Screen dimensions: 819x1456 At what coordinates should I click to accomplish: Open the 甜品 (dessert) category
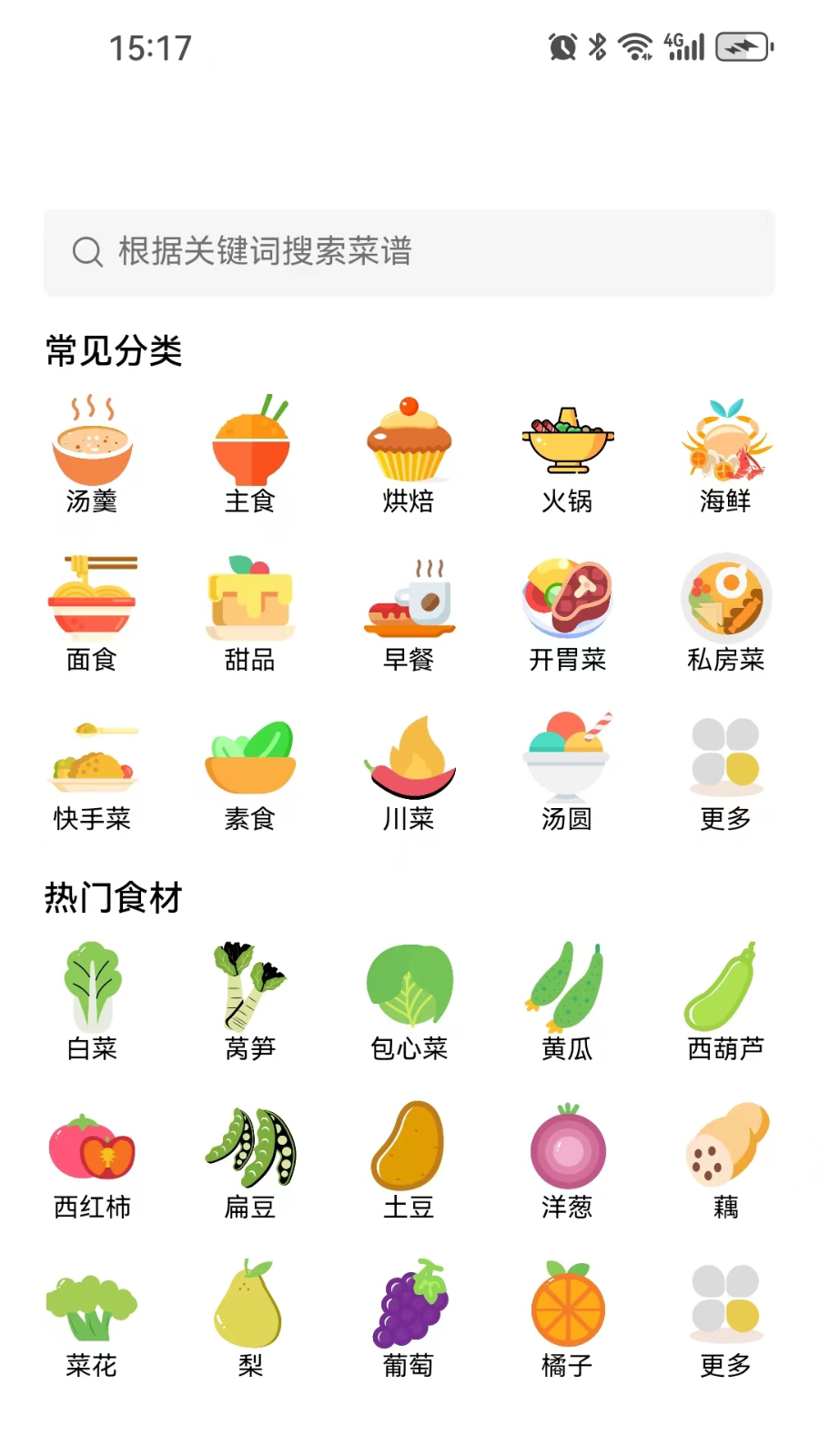coord(250,610)
